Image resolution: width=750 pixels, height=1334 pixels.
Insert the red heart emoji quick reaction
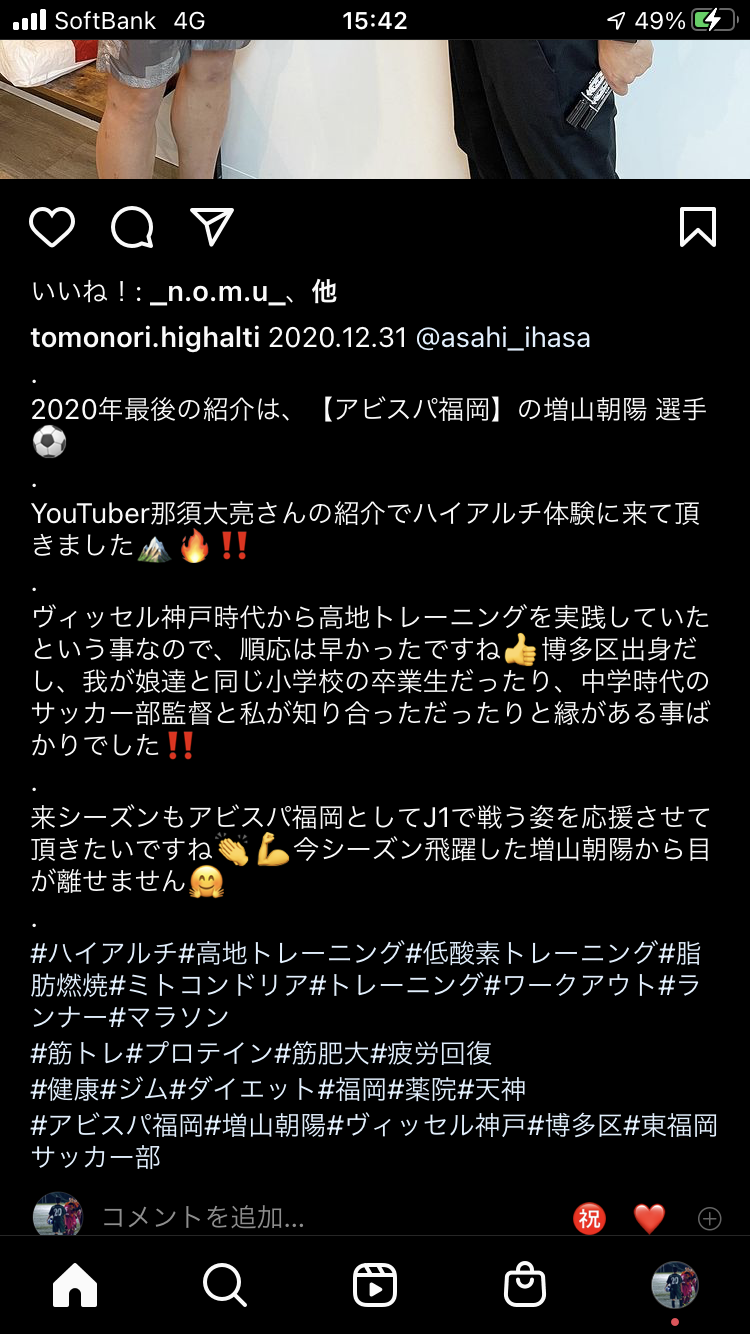[650, 1218]
